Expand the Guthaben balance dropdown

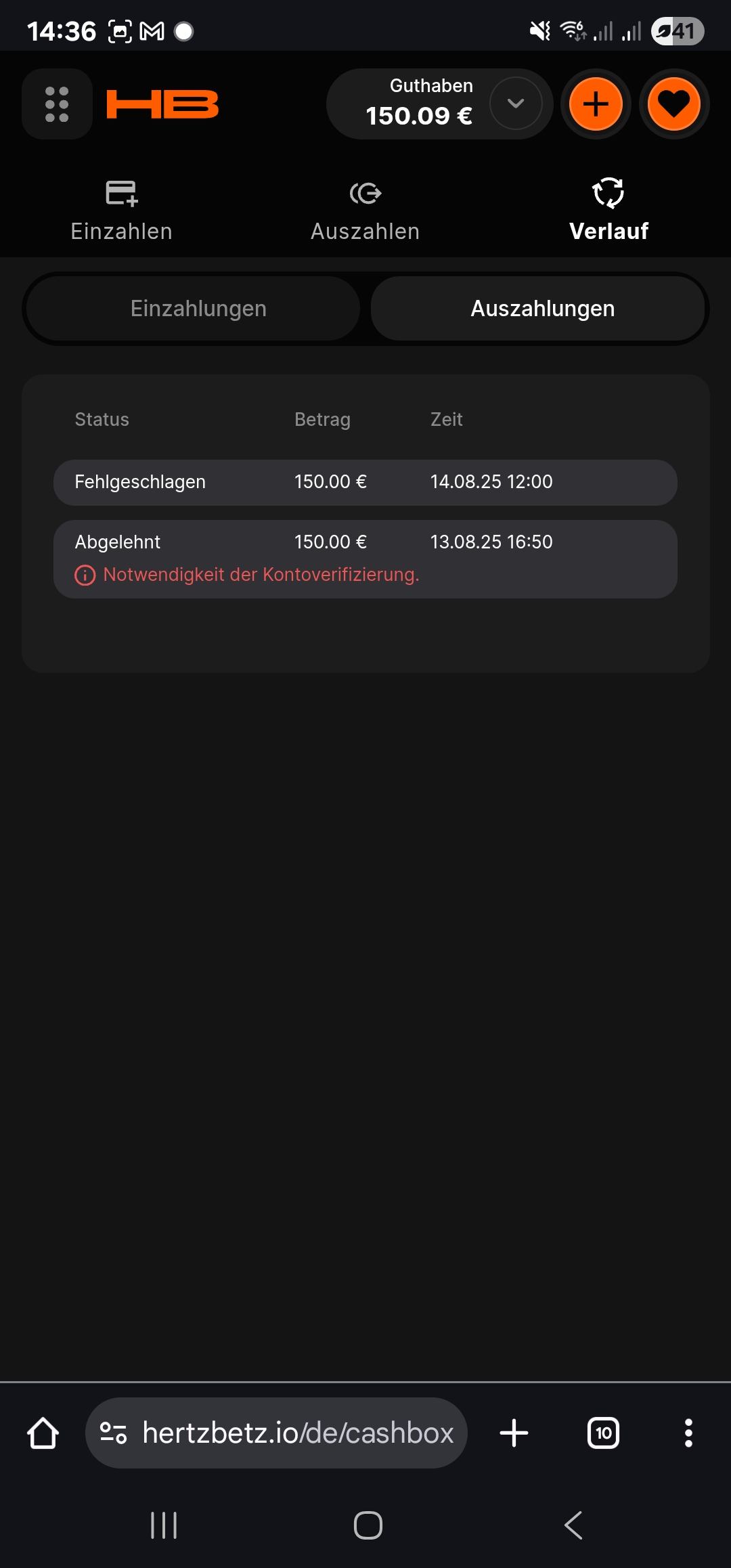[516, 104]
